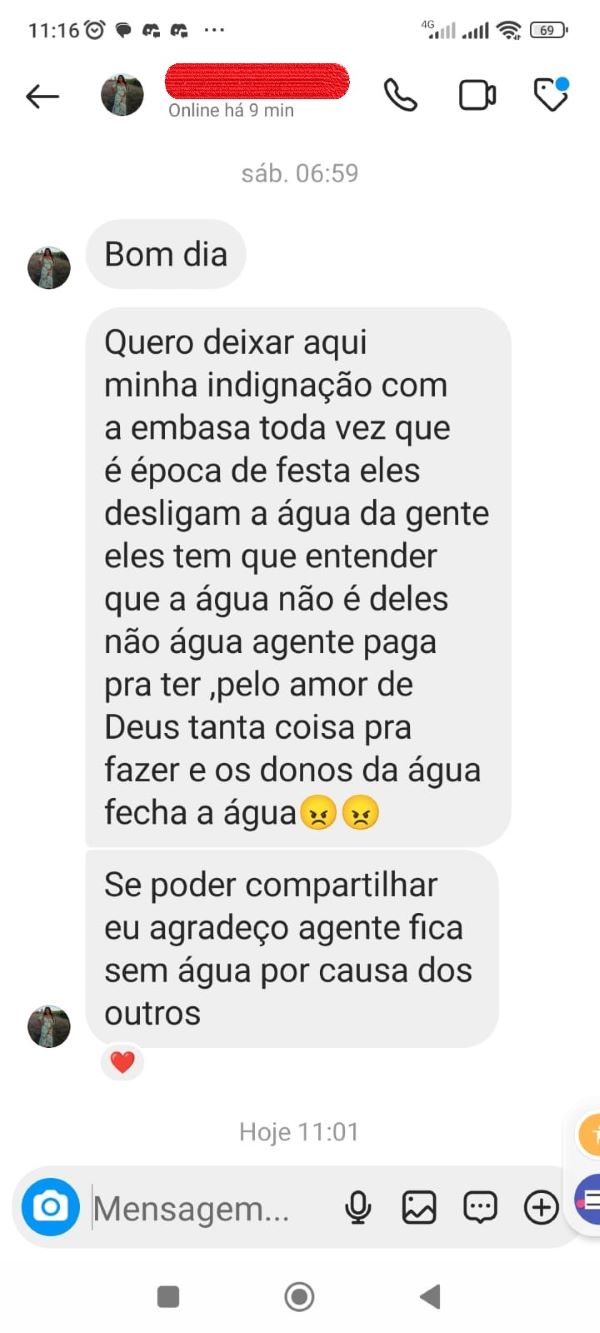Tap the system back triangle
Viewport: 600px width, 1333px height.
430,1297
